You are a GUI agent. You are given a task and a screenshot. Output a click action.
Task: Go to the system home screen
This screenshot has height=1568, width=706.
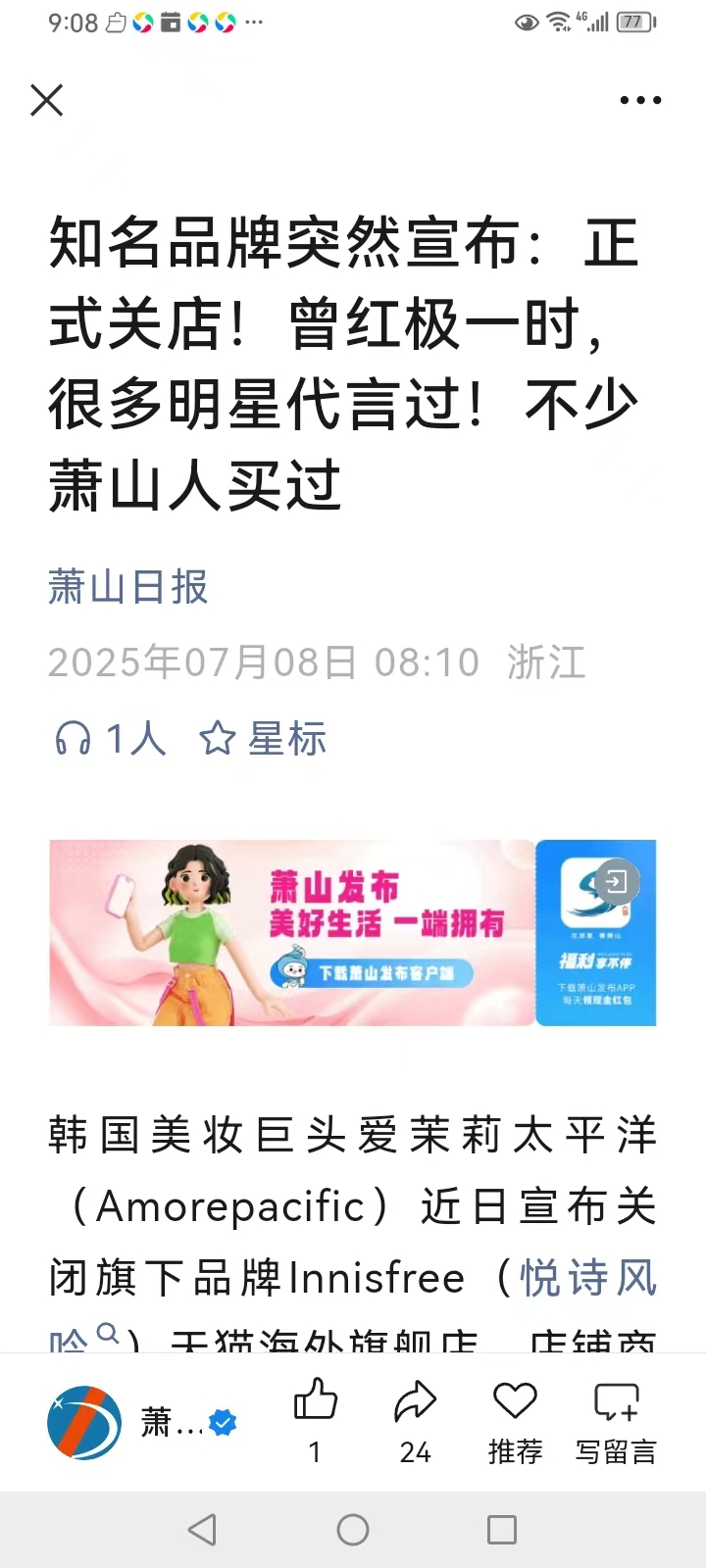(353, 1530)
